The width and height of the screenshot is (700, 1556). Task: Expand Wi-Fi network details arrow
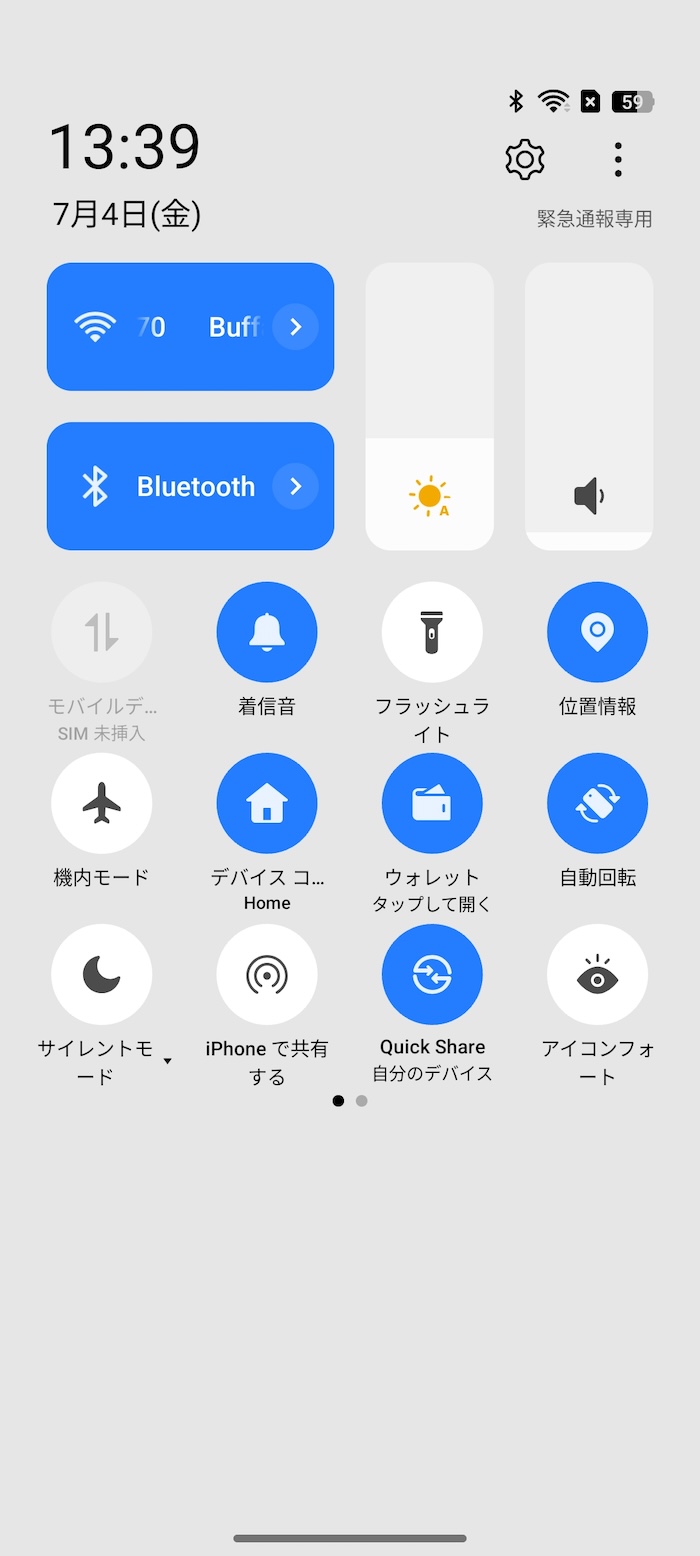tap(295, 327)
